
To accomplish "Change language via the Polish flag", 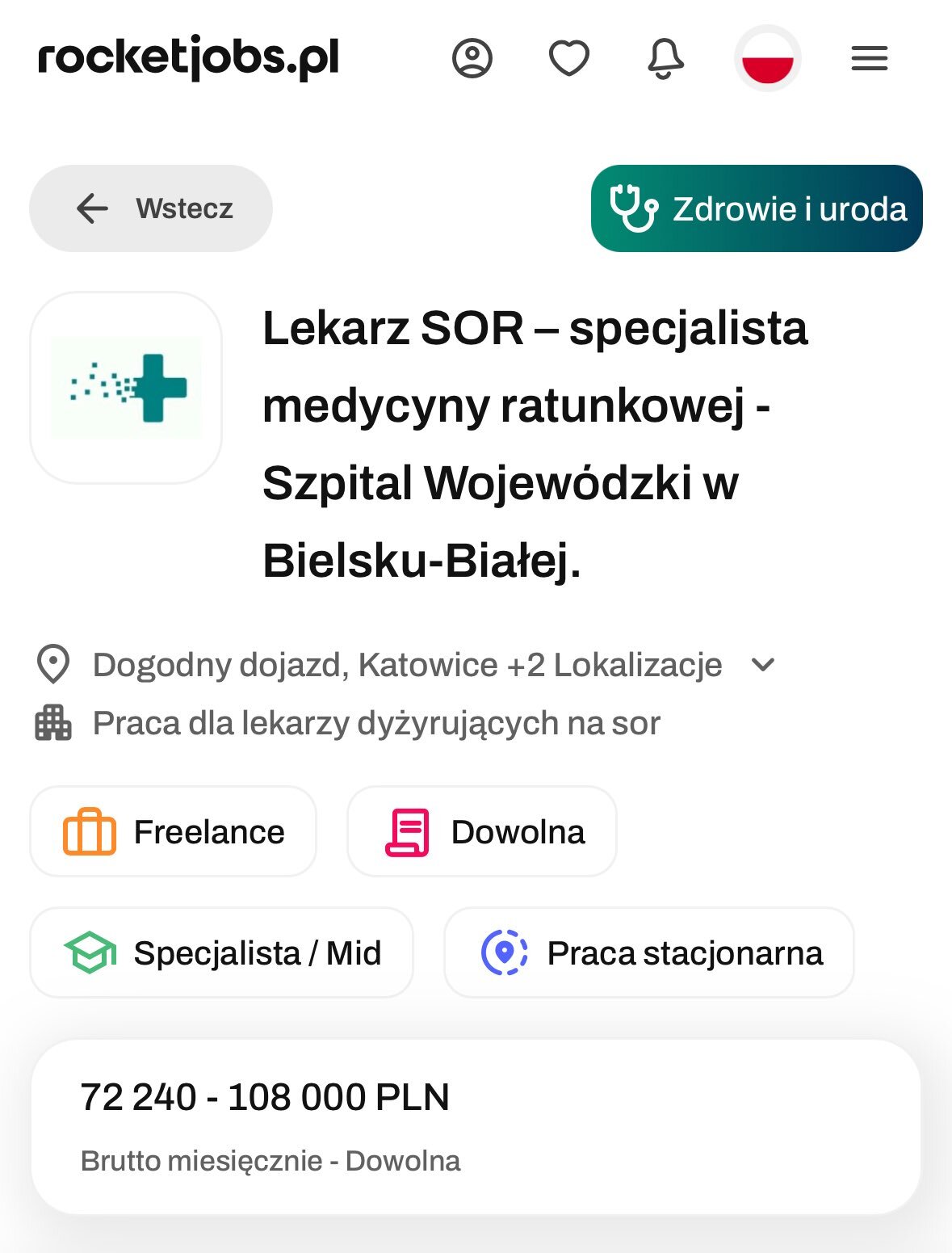I will pyautogui.click(x=767, y=58).
